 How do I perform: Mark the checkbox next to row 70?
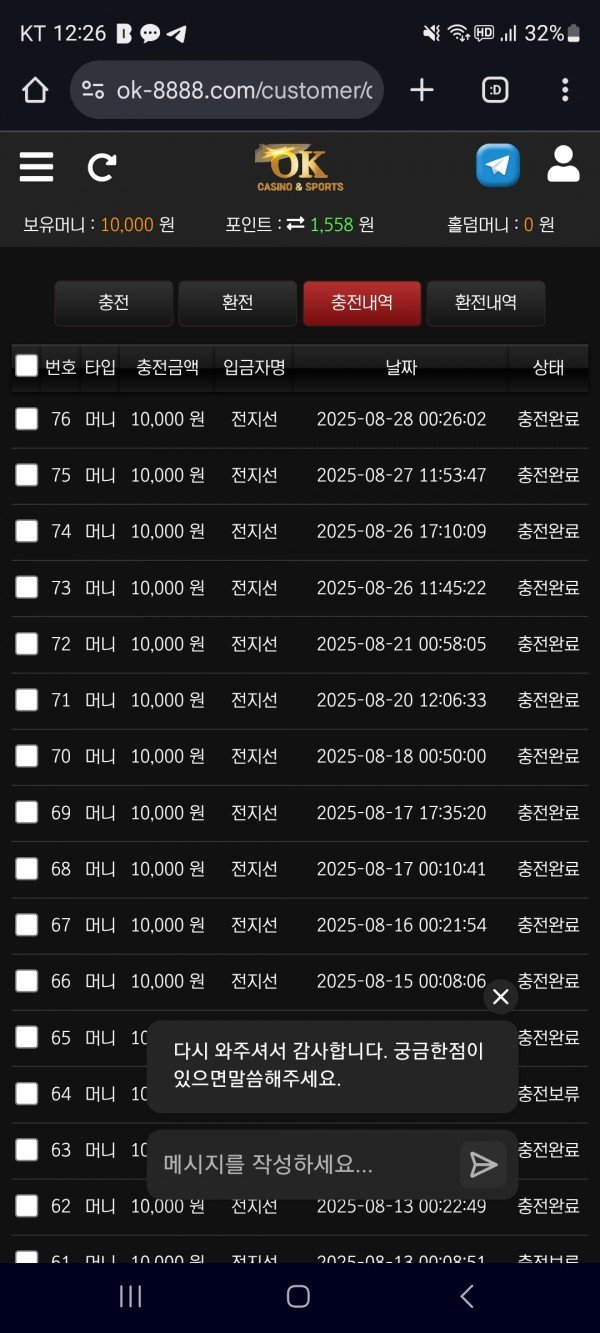pos(27,756)
